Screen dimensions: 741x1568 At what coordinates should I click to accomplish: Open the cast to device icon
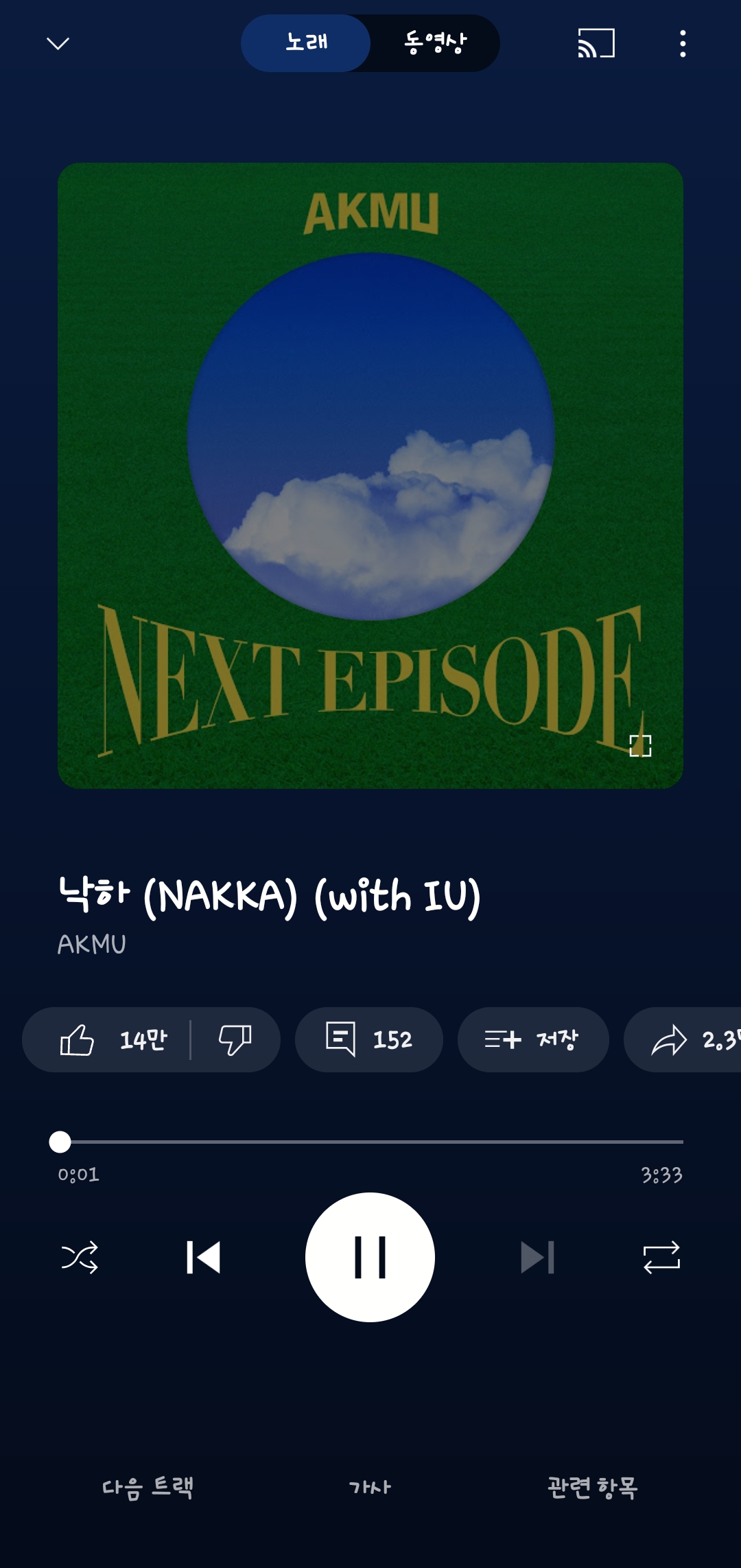click(596, 43)
